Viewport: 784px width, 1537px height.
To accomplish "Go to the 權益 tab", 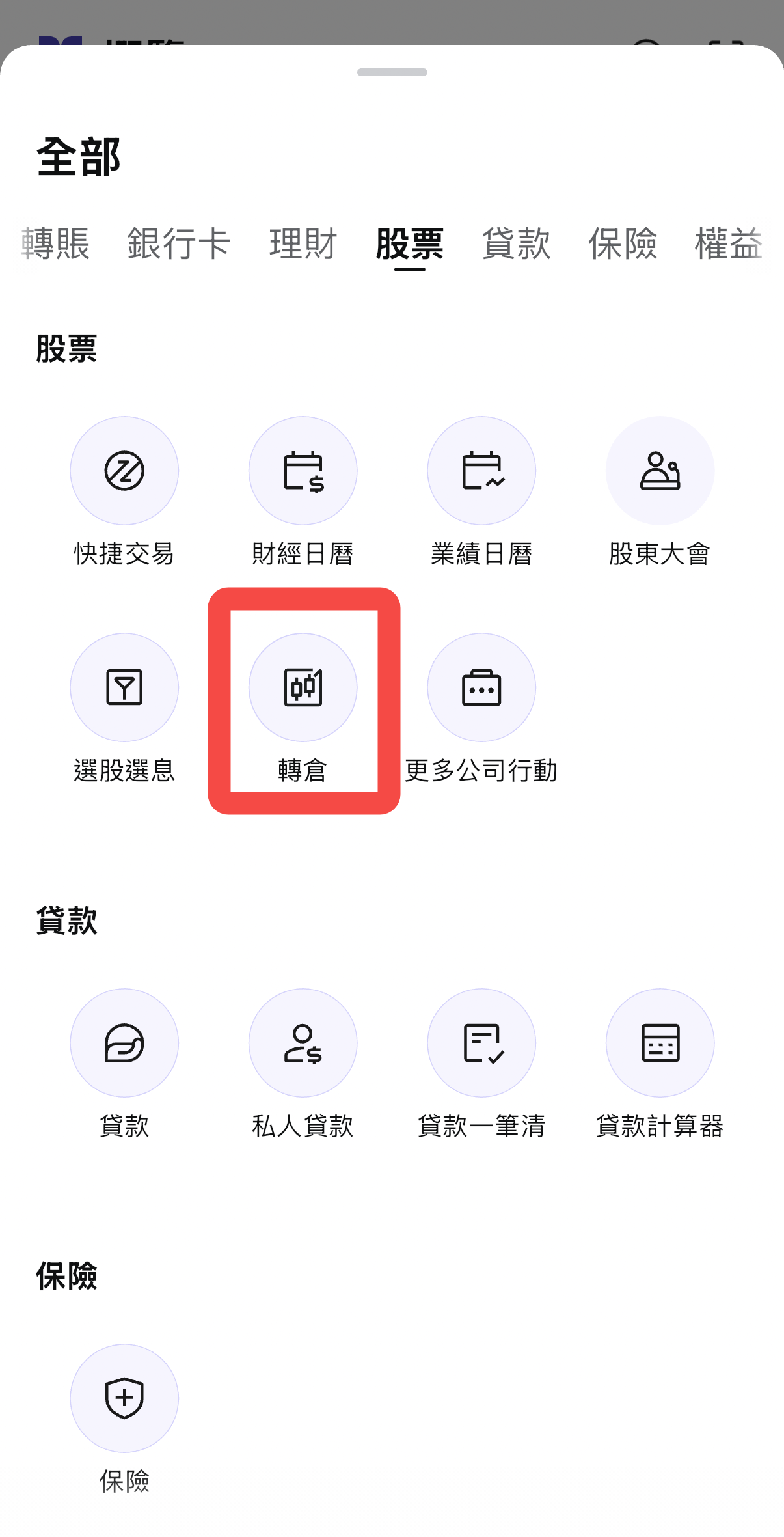I will [x=729, y=244].
